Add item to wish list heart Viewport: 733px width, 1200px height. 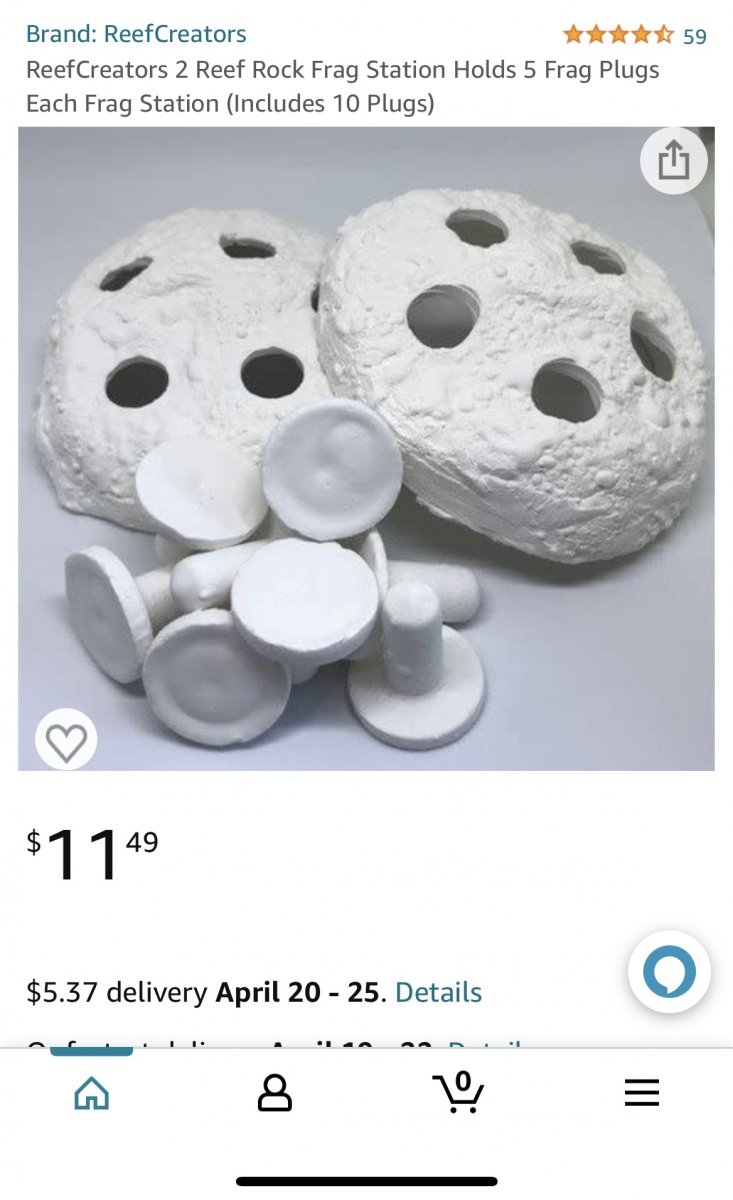point(66,741)
